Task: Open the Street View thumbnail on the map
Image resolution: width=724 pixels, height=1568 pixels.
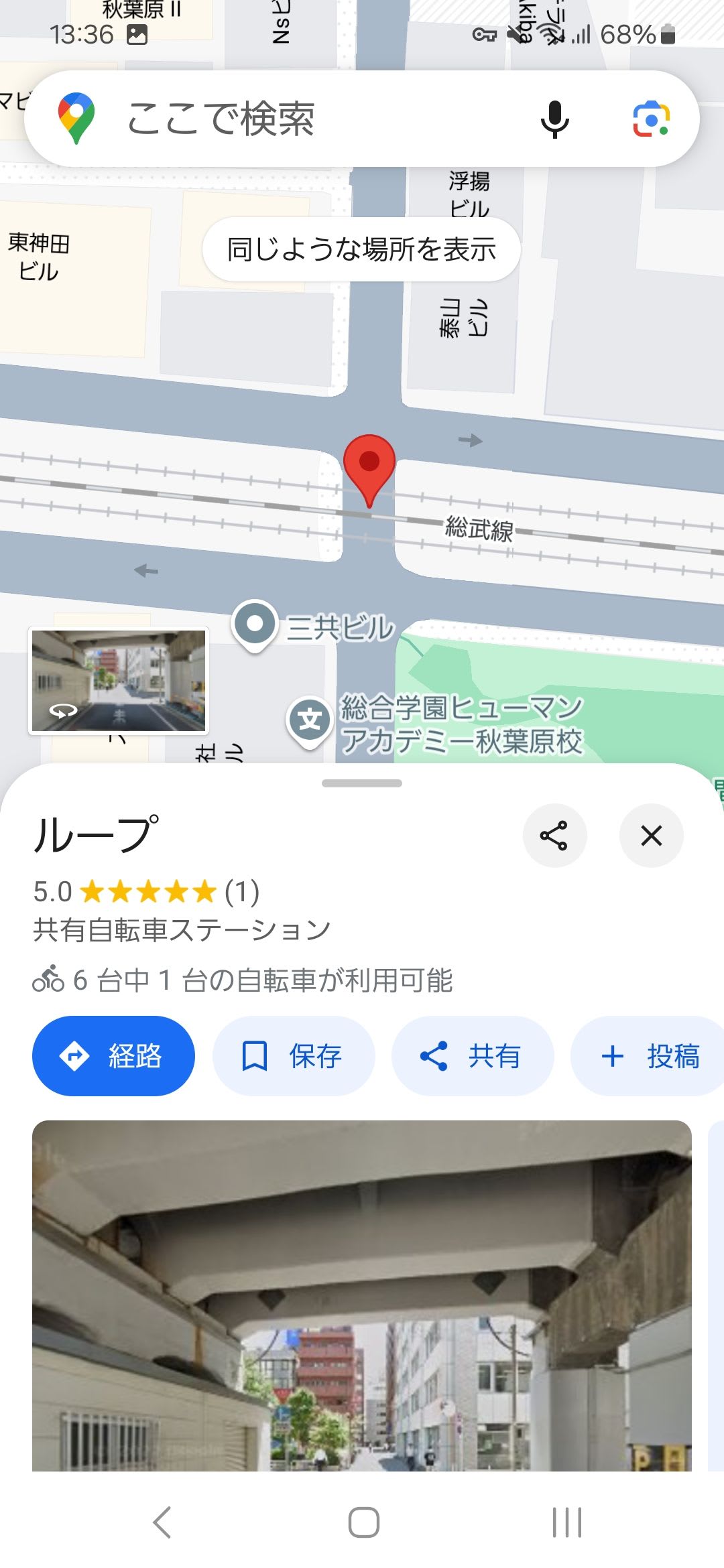Action: click(119, 681)
